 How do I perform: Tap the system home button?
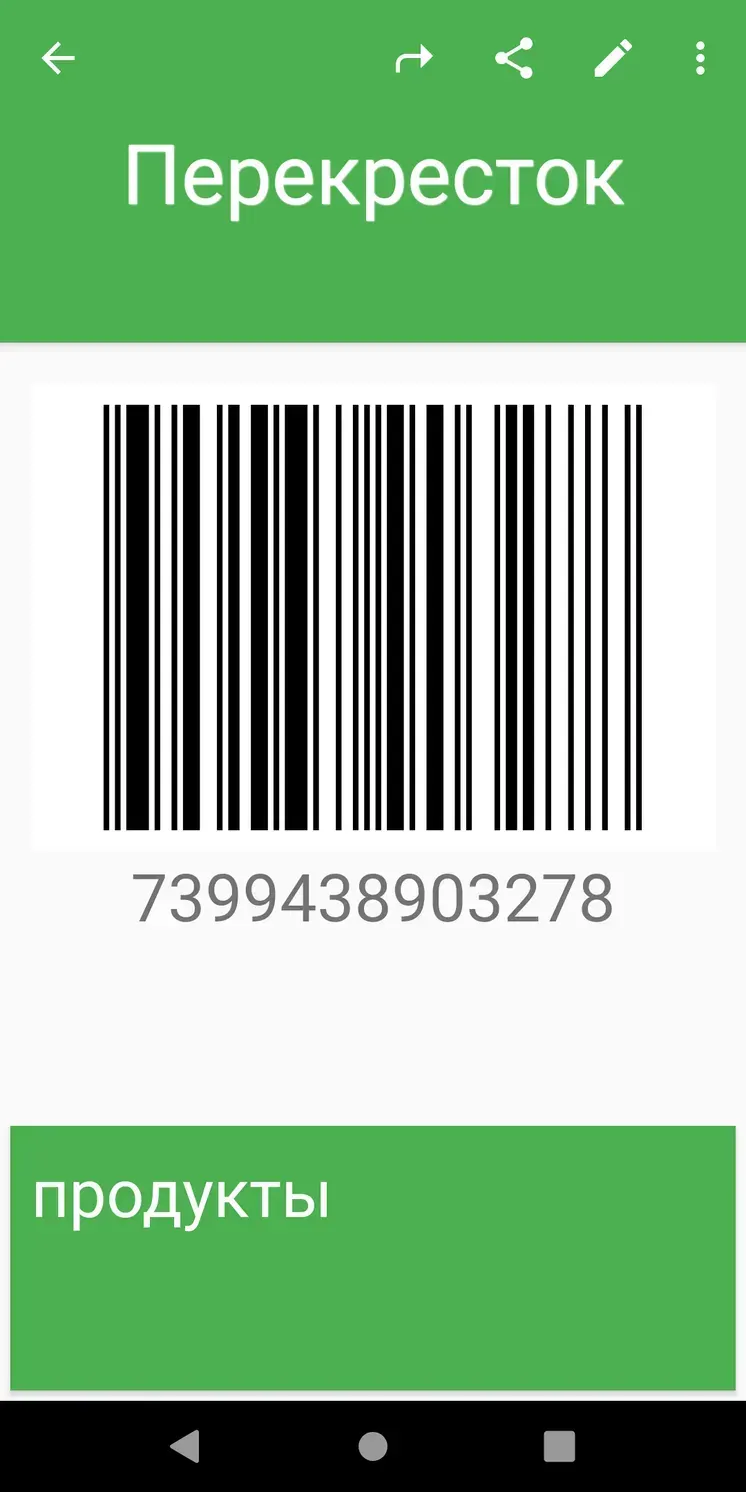(372, 1446)
